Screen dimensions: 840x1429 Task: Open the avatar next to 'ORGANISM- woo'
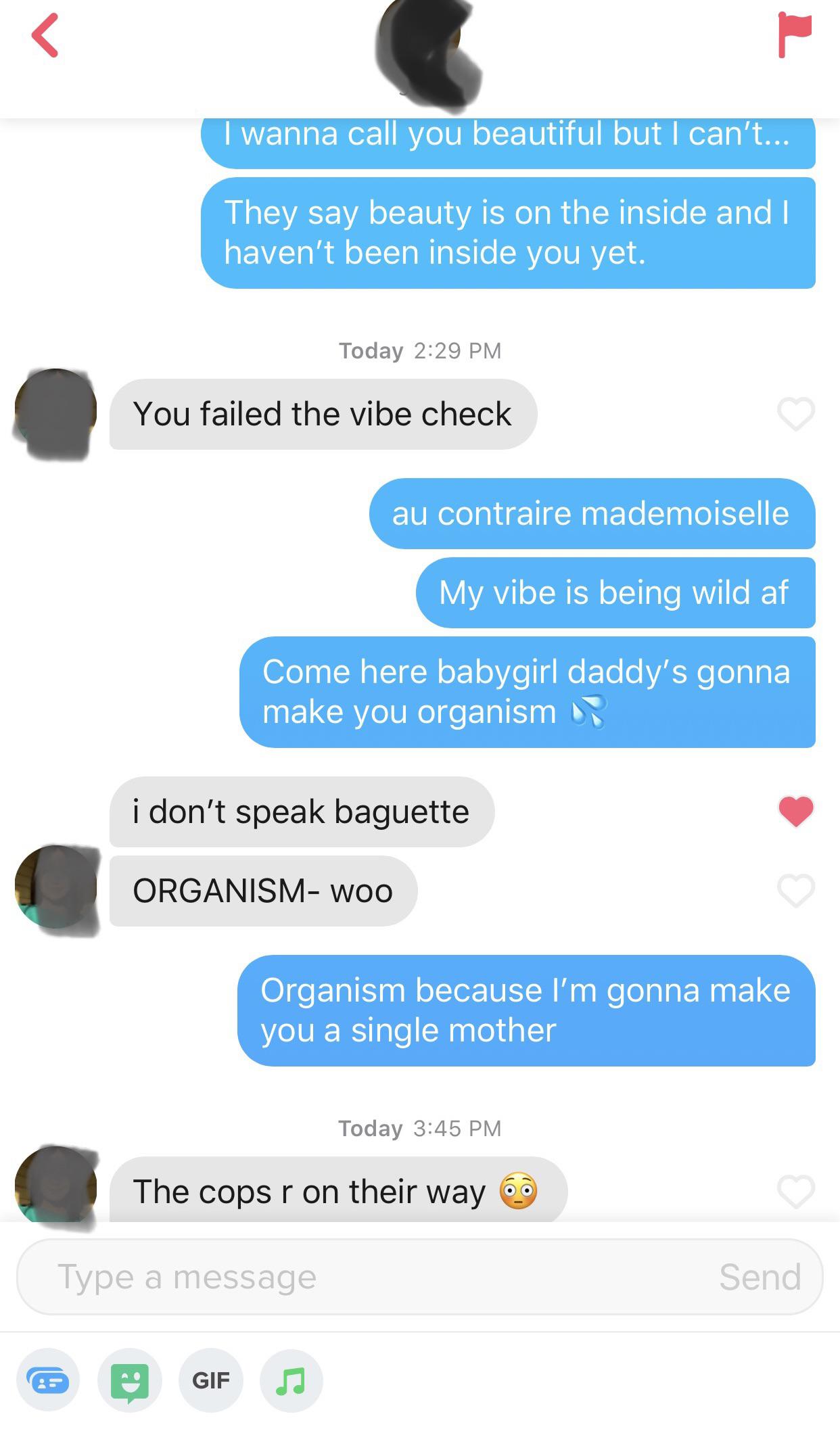[x=56, y=887]
